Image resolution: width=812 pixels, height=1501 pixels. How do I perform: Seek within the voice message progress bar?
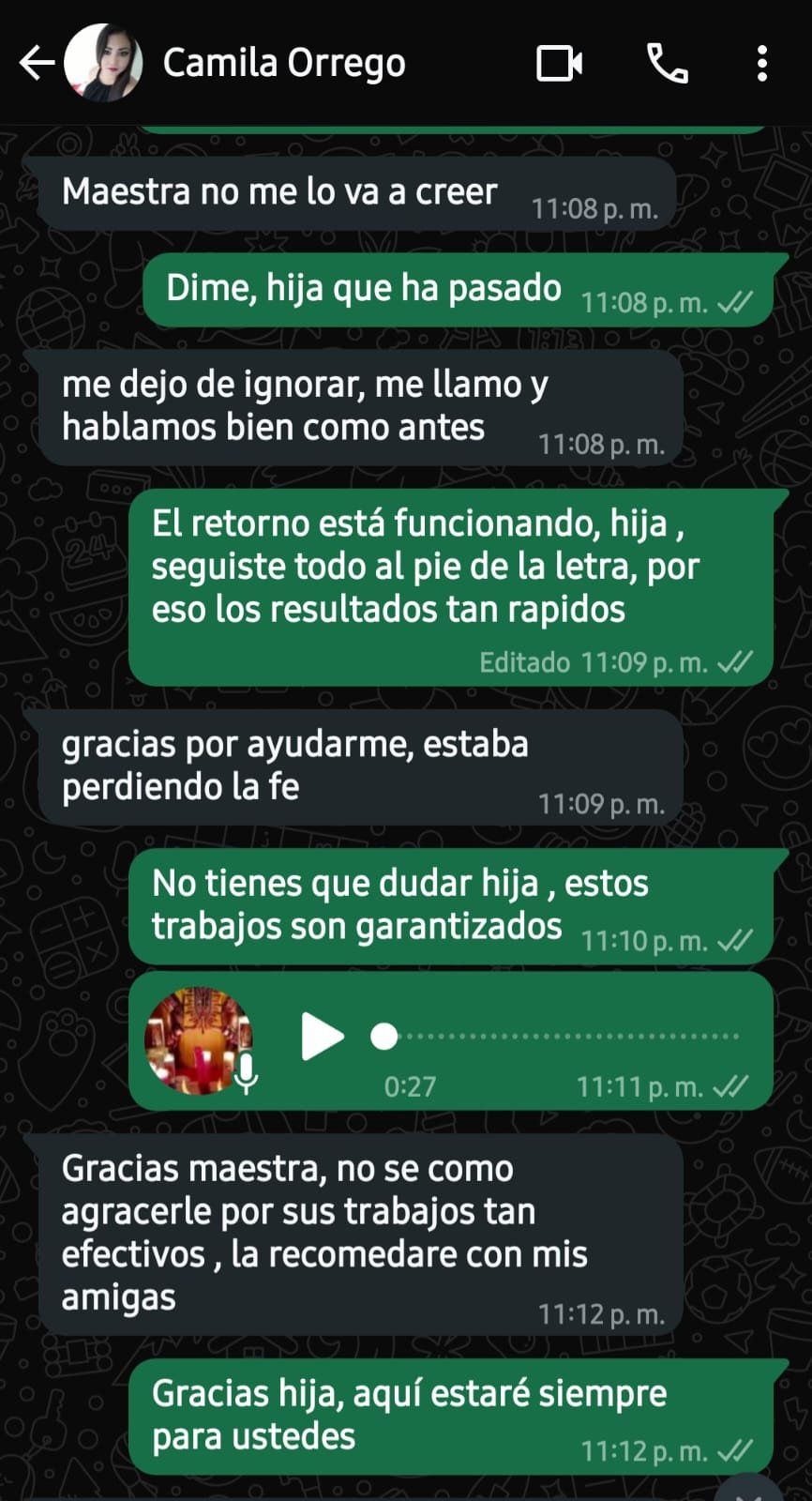[563, 1037]
